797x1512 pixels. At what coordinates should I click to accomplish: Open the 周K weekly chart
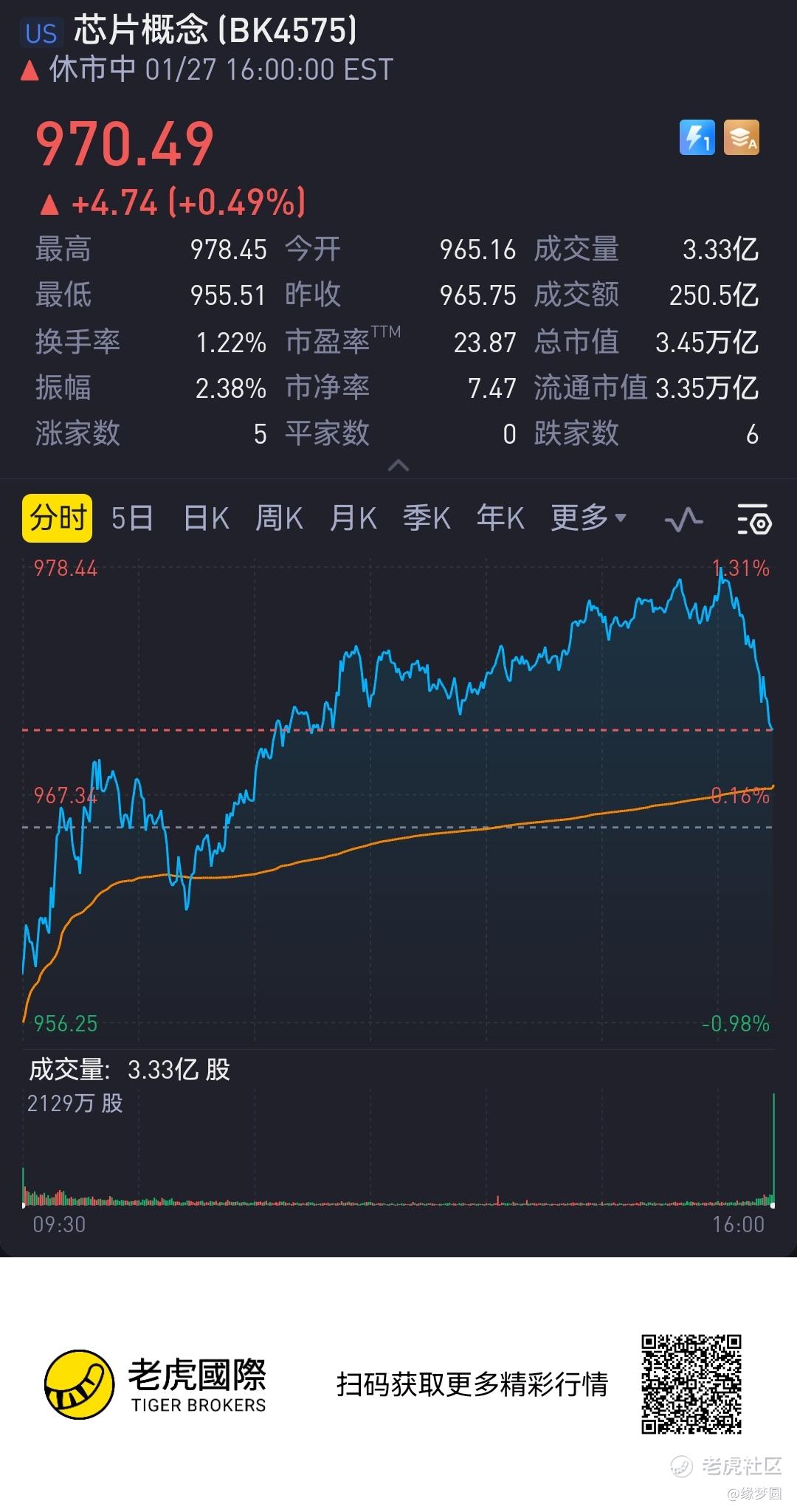point(279,518)
